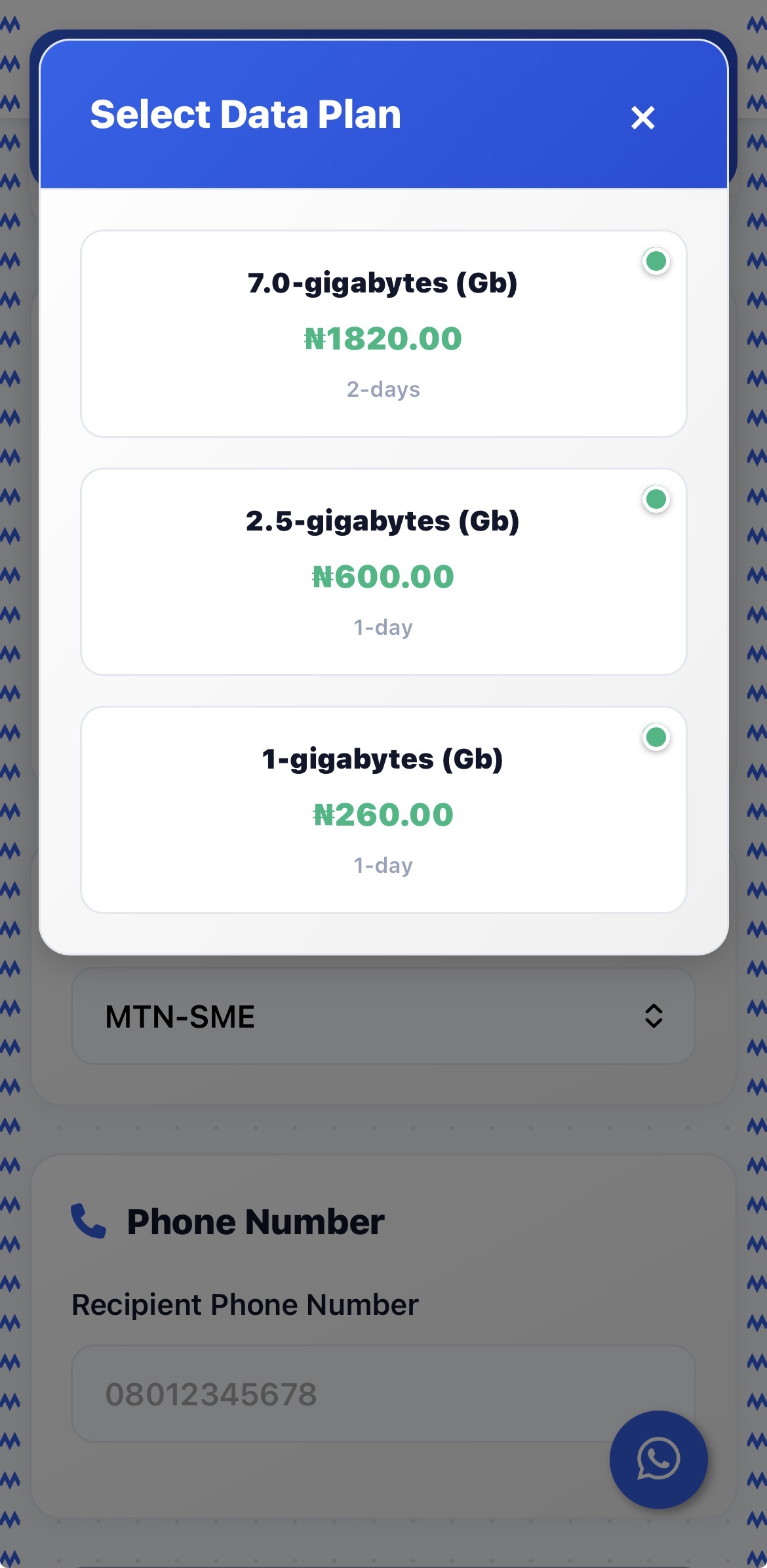This screenshot has width=767, height=1568.
Task: Close the Select Data Plan dialog
Action: point(644,118)
